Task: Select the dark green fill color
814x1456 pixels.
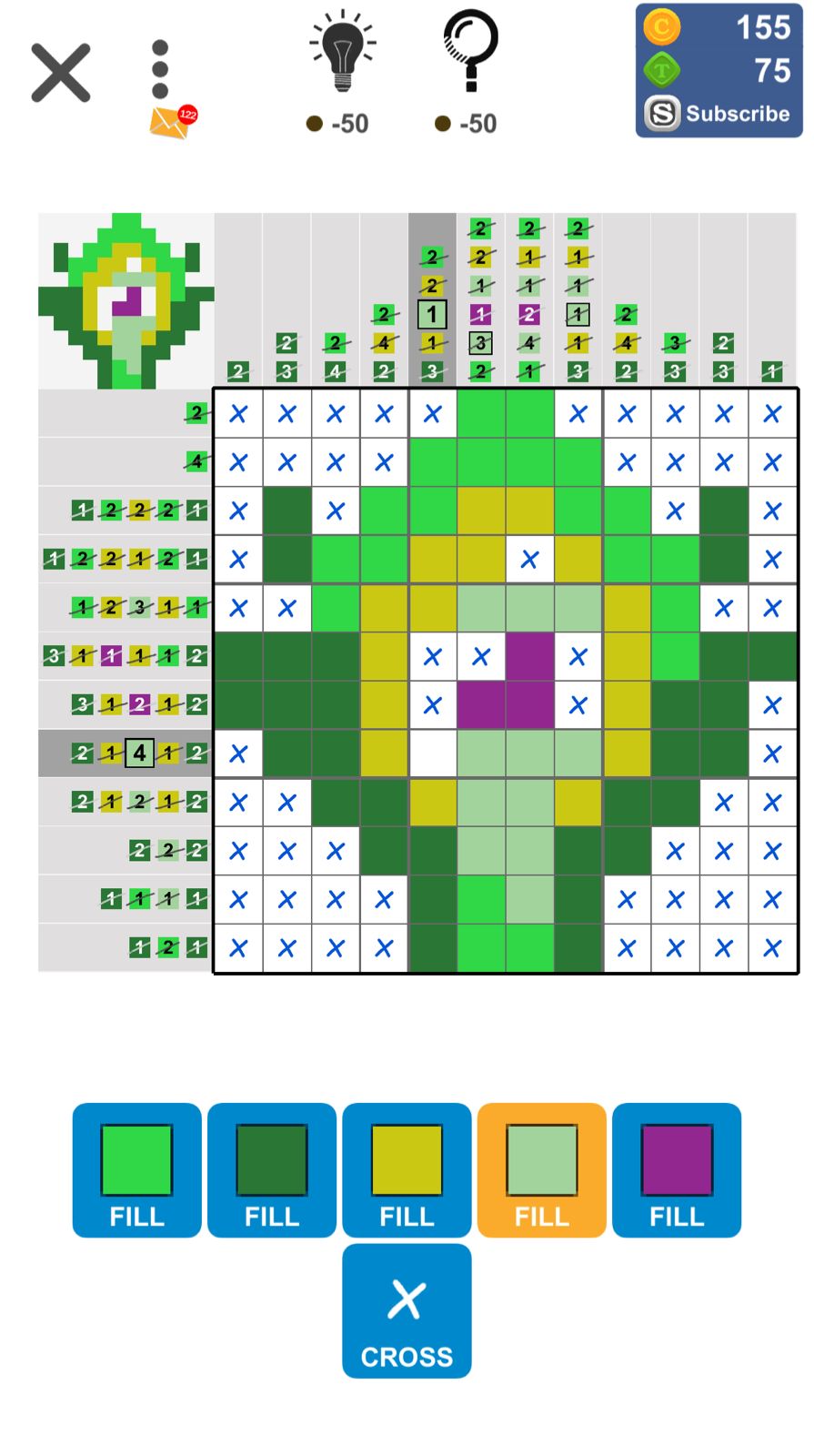Action: (271, 1169)
